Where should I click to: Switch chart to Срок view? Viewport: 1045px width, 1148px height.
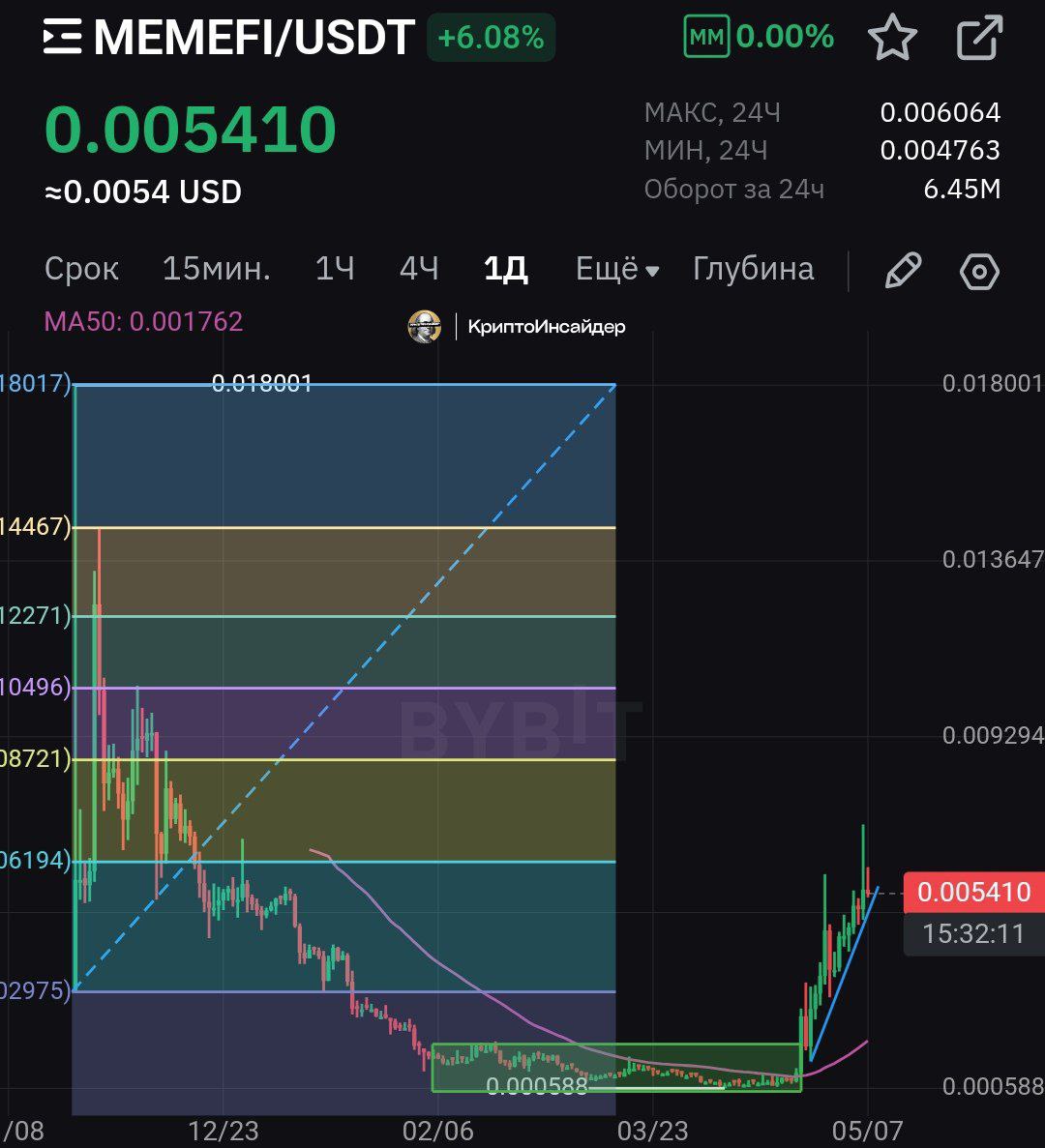click(81, 269)
